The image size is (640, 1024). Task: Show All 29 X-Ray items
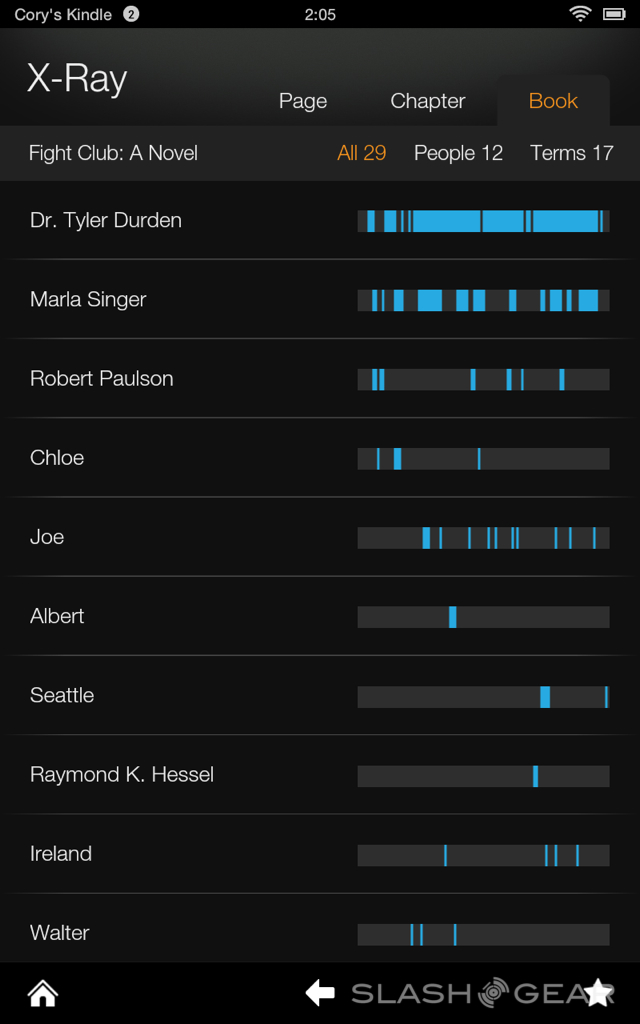tap(361, 153)
